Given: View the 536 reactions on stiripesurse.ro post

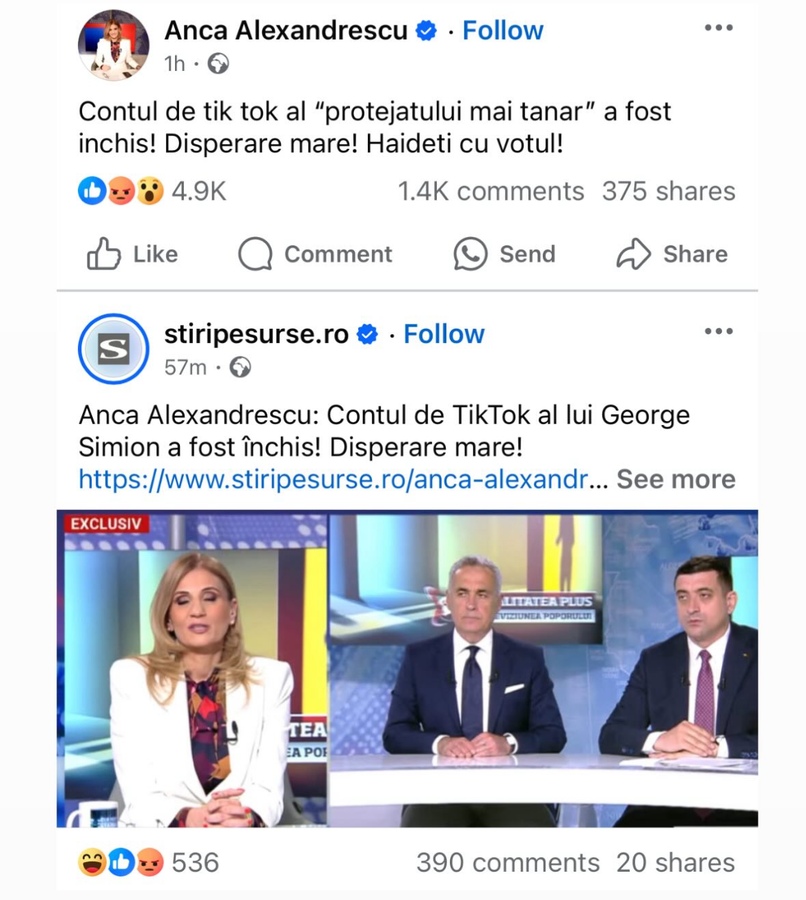Looking at the screenshot, I should 148,862.
